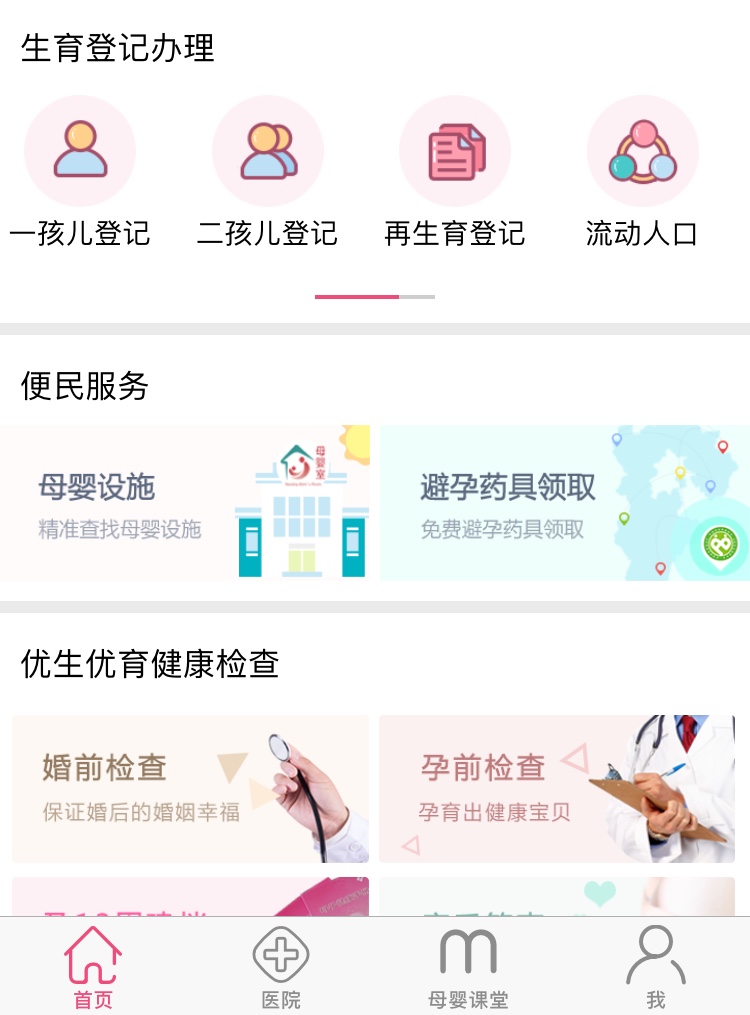
Task: Tap the carousel page indicator bar
Action: (x=375, y=297)
